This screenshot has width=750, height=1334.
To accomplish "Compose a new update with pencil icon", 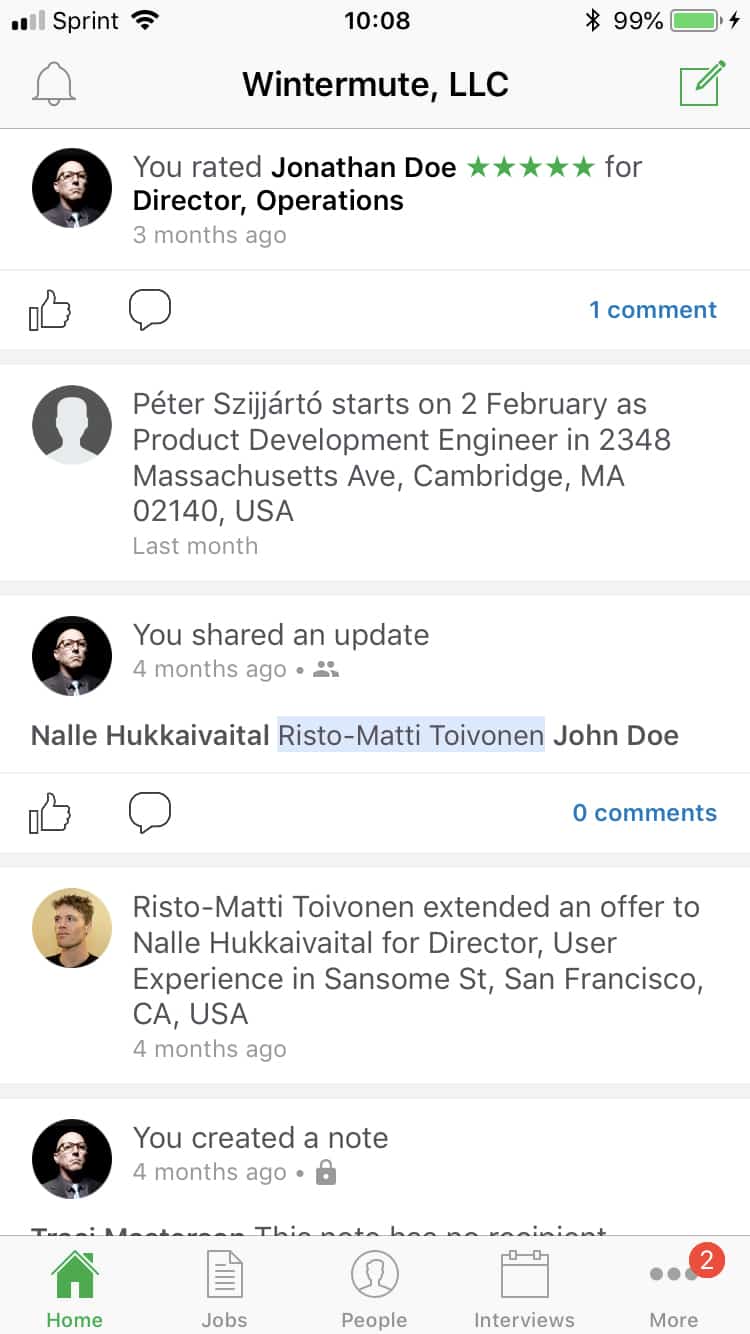I will pyautogui.click(x=702, y=84).
